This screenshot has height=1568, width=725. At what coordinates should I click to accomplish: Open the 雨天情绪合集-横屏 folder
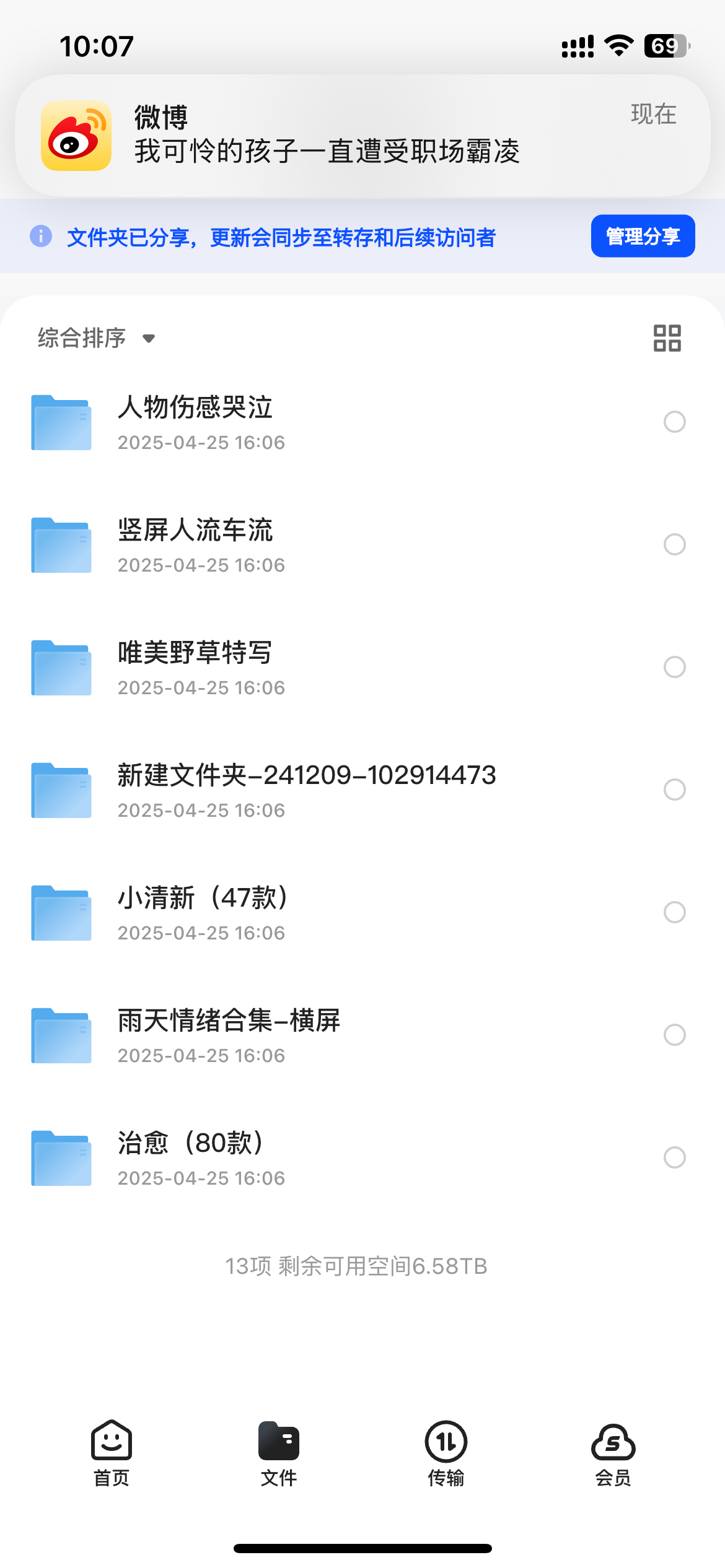click(362, 1035)
